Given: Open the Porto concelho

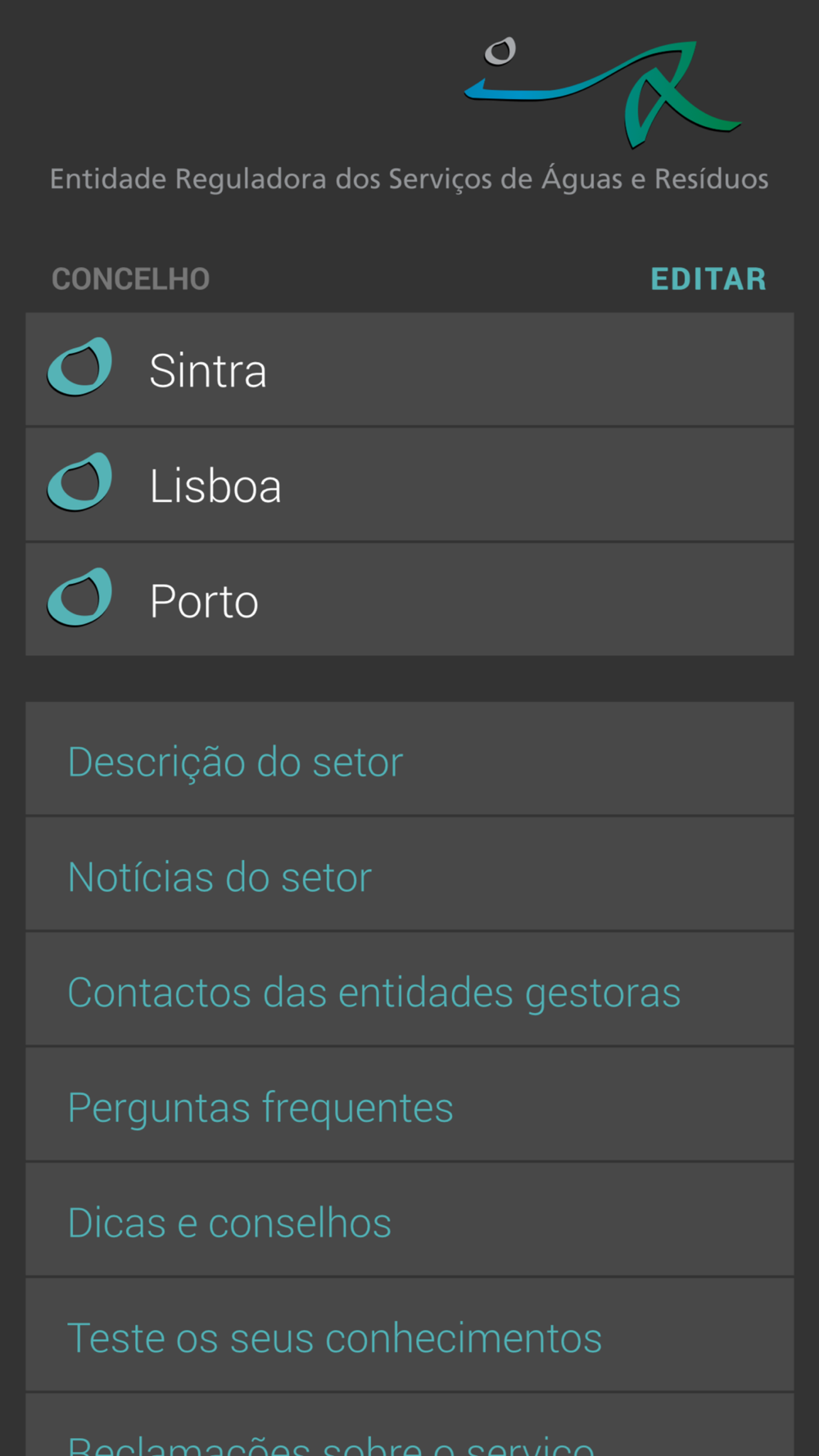Looking at the screenshot, I should [x=409, y=599].
